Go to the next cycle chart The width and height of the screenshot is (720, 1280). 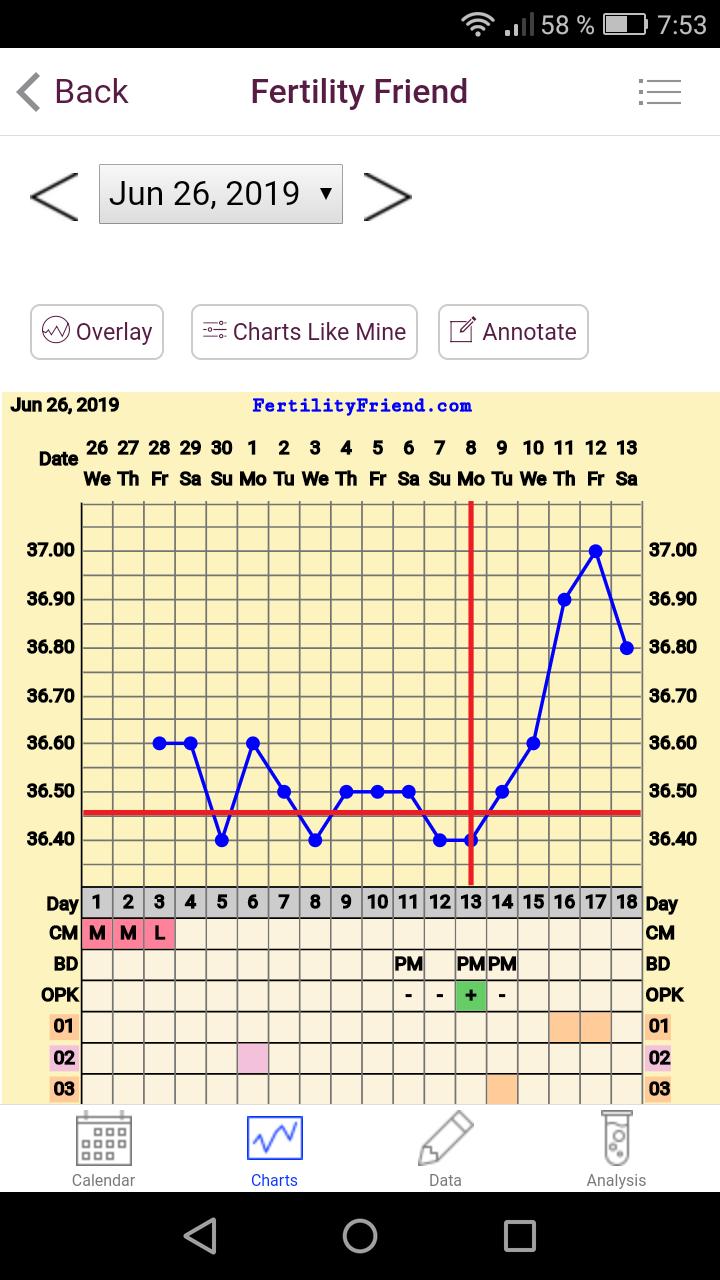(x=387, y=195)
